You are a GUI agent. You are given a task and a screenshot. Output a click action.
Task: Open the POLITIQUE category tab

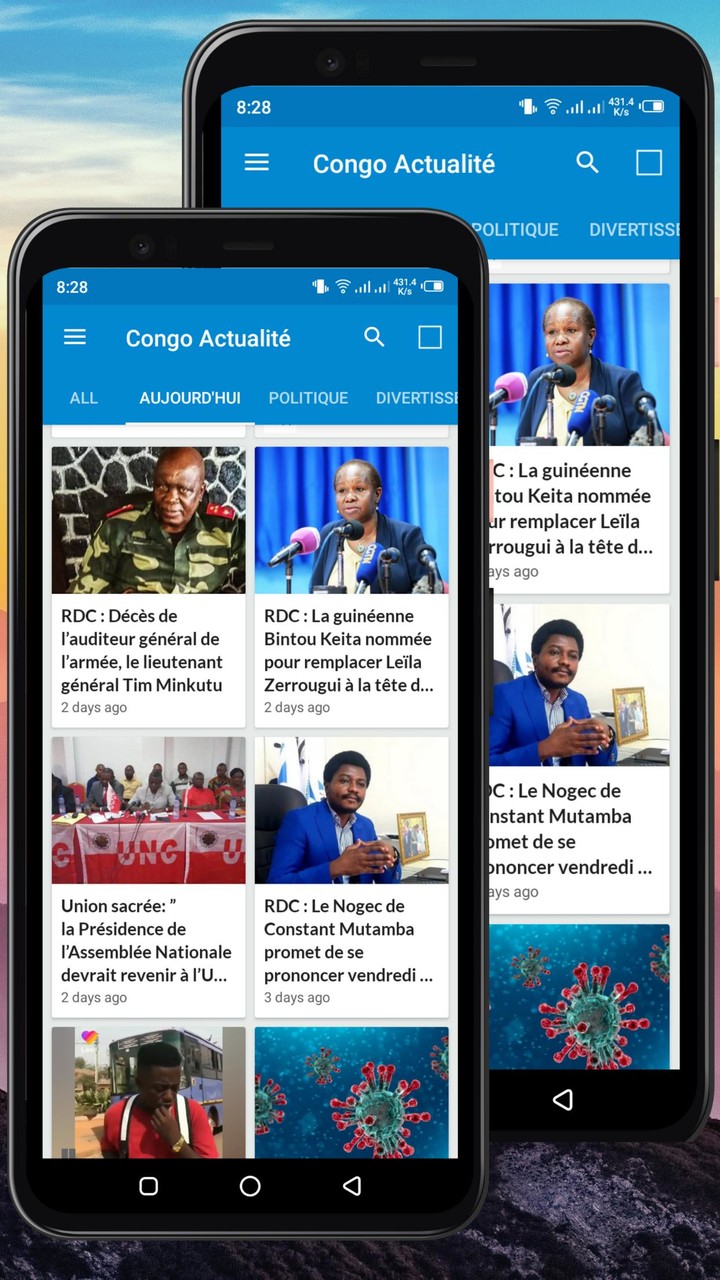point(308,398)
